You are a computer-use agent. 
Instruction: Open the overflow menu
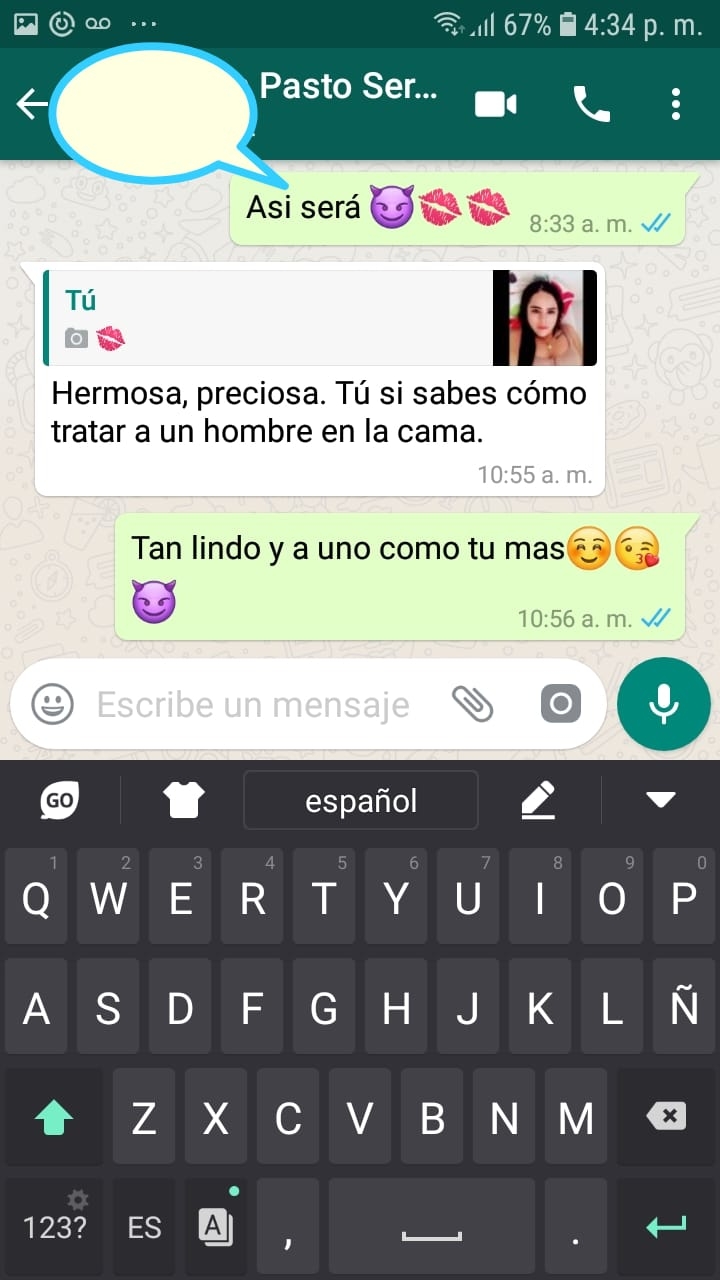[676, 104]
